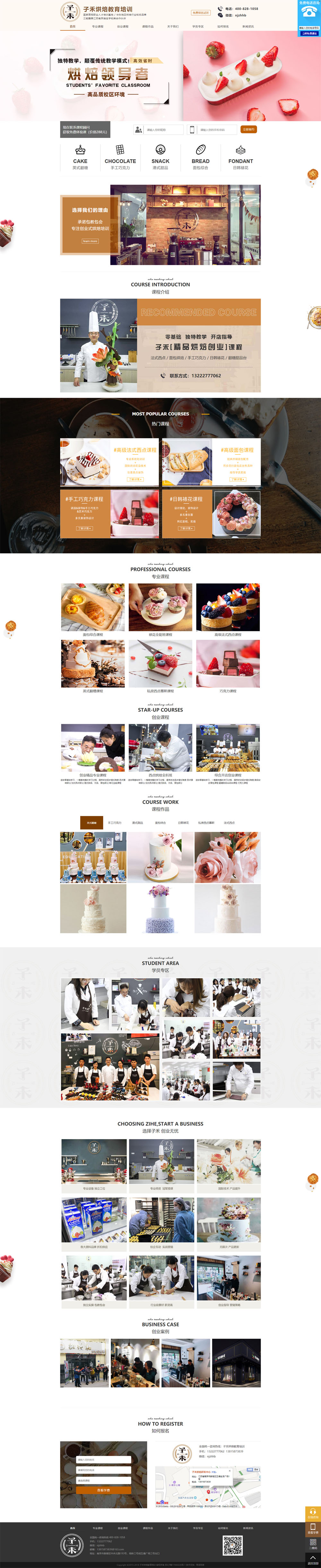Choose the CHOCOLATE 手工巧克力 category

(120, 157)
